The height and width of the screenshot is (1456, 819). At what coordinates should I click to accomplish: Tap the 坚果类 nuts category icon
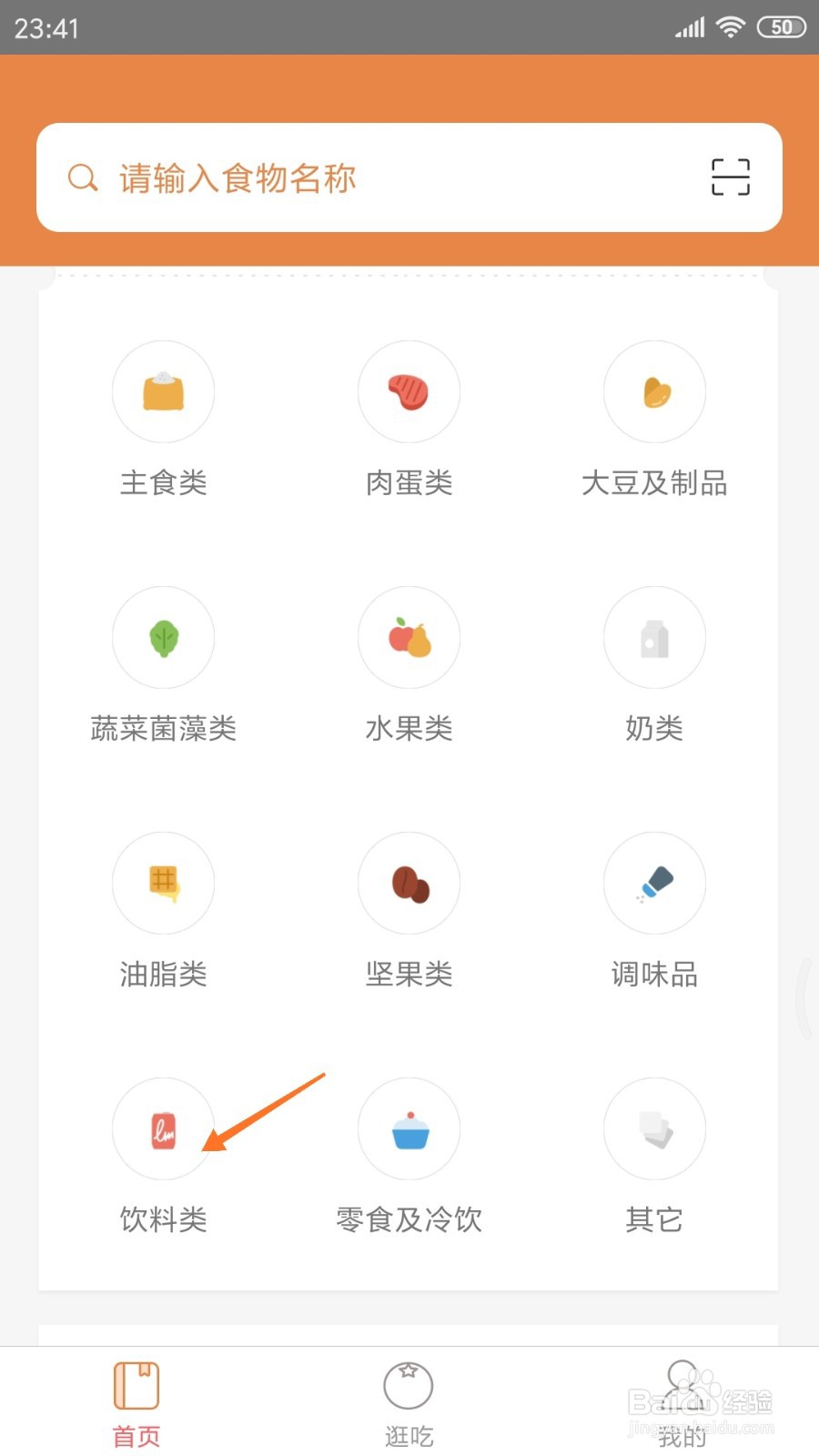point(409,883)
